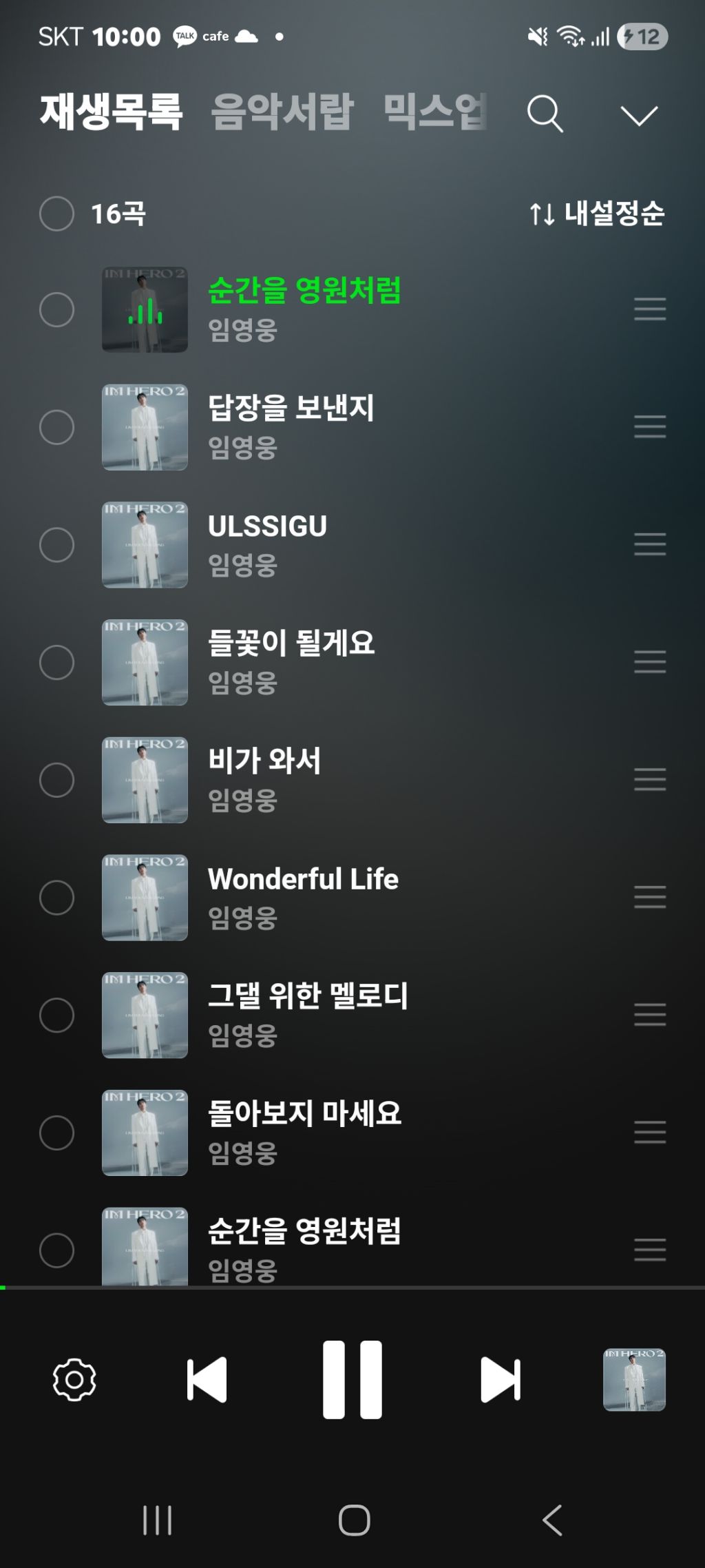Screen dimensions: 705x1568
Task: Open the playlist search icon
Action: tap(545, 114)
